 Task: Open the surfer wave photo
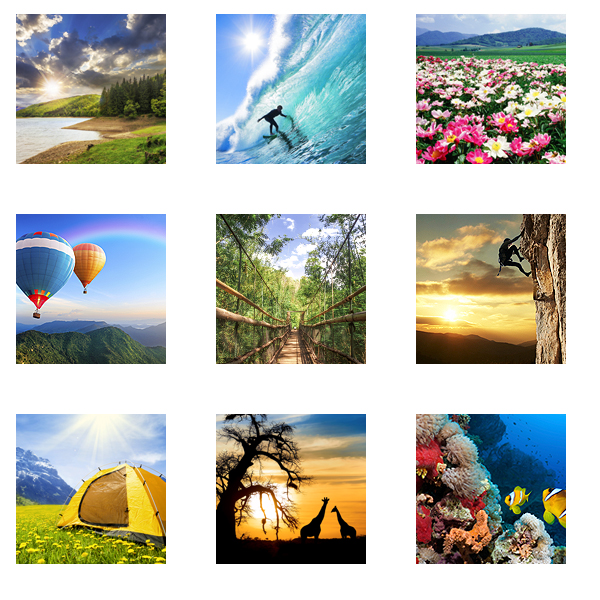291,89
